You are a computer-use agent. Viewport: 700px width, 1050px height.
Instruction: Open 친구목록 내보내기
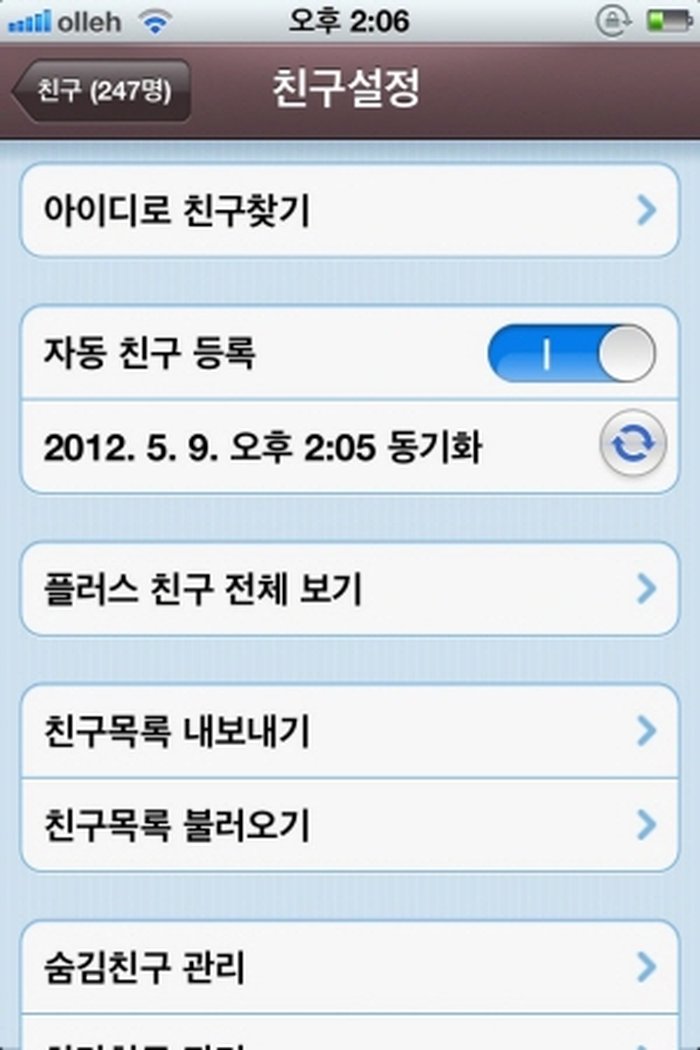coord(350,732)
